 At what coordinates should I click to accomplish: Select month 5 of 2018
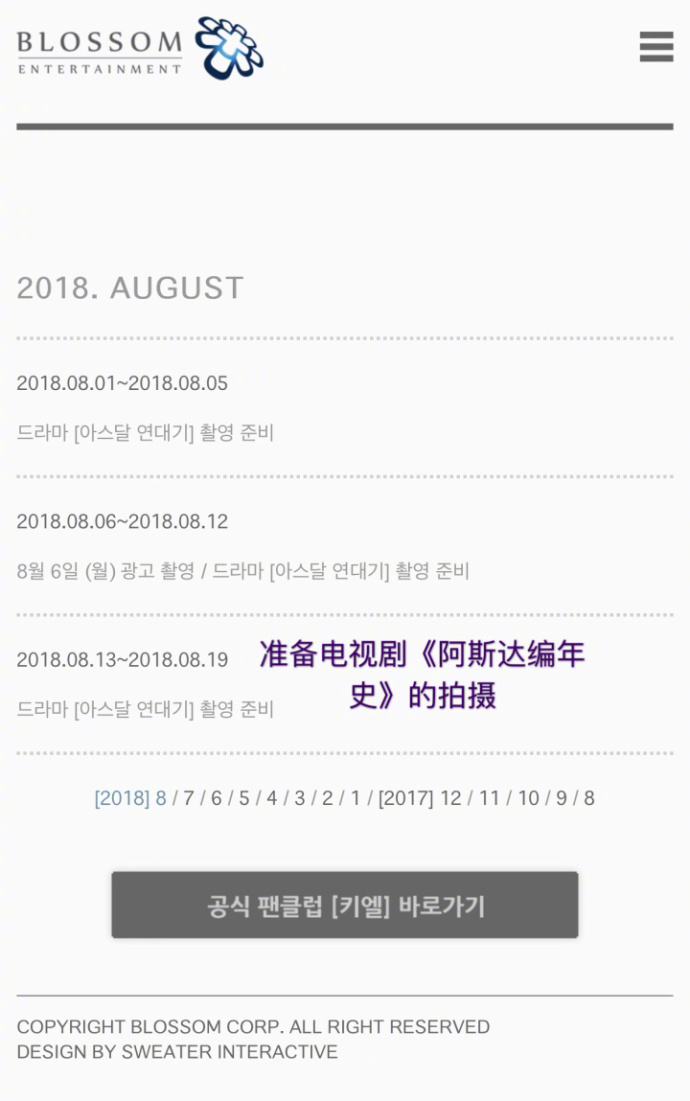[x=244, y=799]
